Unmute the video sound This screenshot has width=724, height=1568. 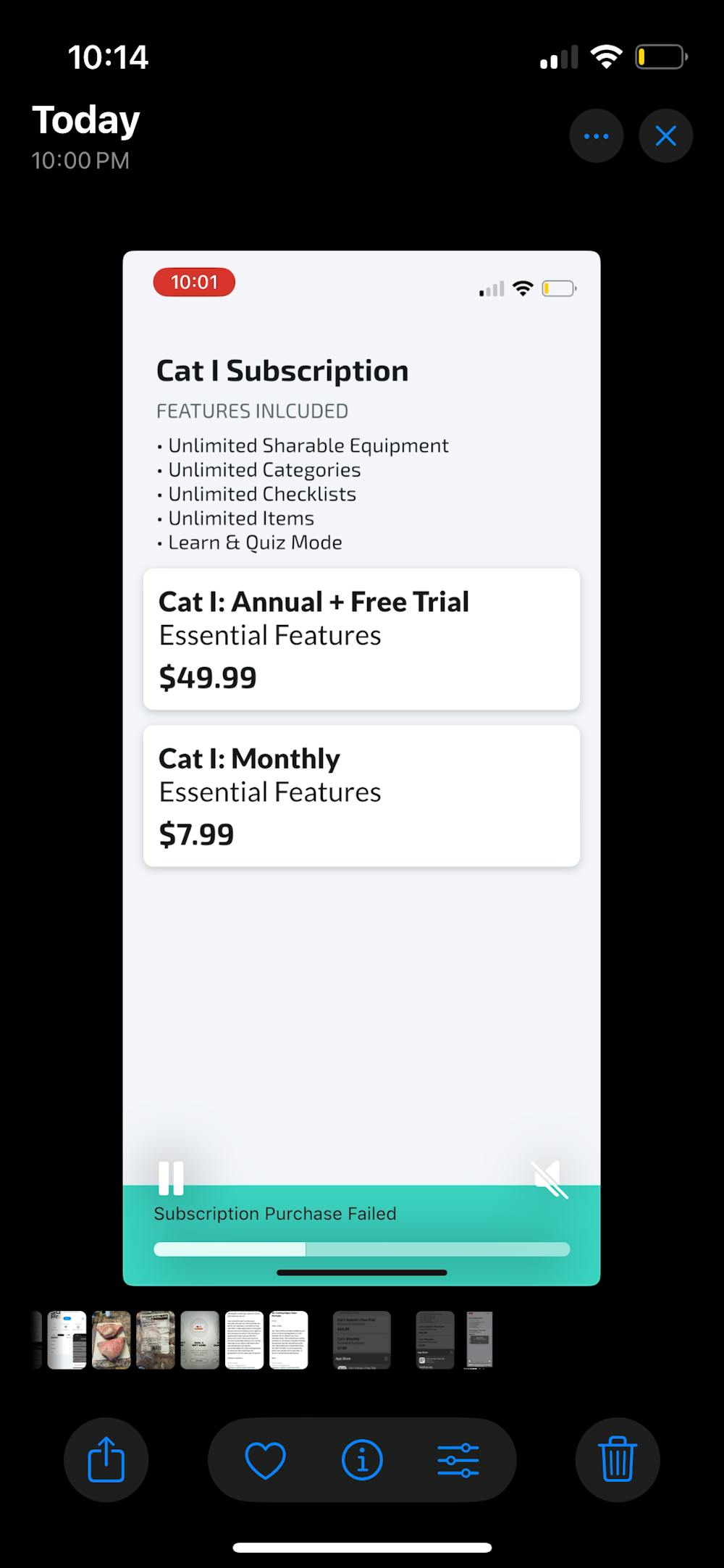tap(550, 1180)
